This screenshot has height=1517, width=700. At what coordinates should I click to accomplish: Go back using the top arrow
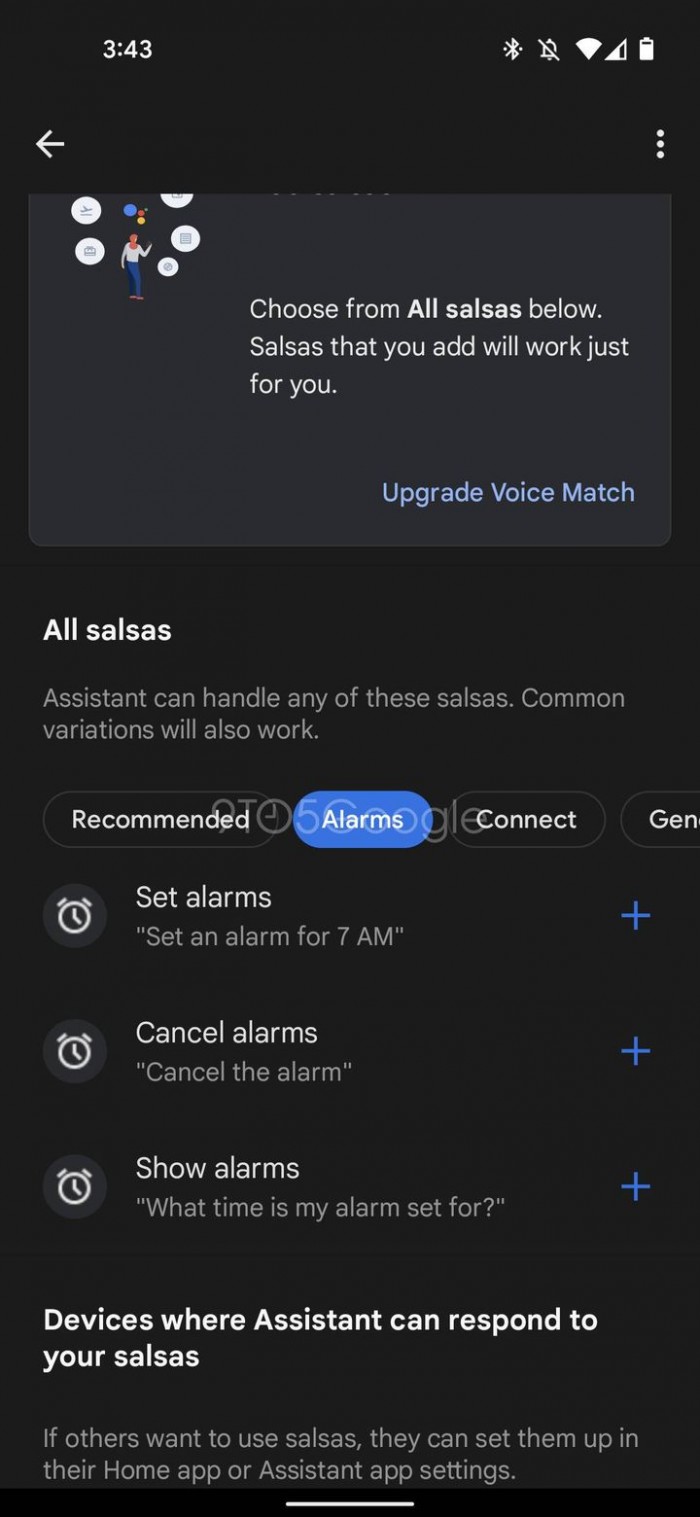[50, 144]
